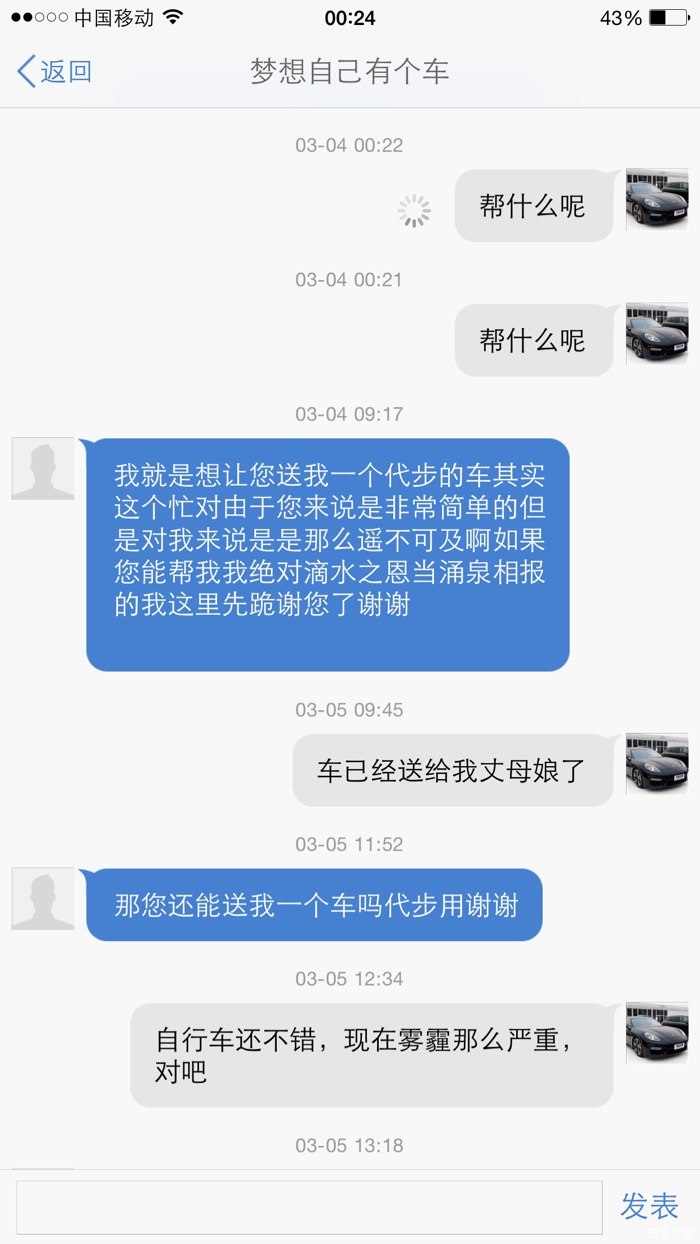Open gray avatar next to 我就是想让您送我 message
This screenshot has width=700, height=1244.
click(43, 469)
